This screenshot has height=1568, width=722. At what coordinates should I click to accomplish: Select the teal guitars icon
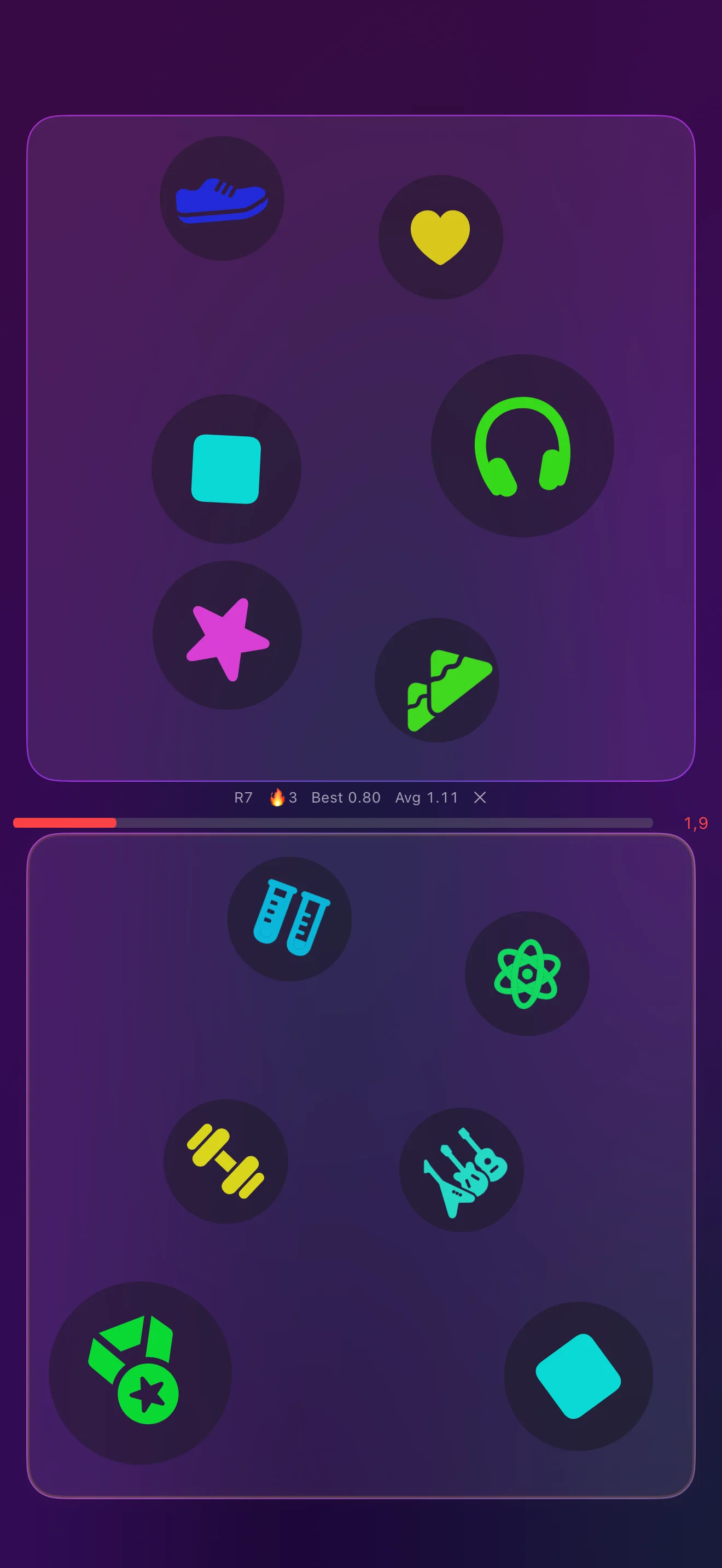tap(462, 1170)
